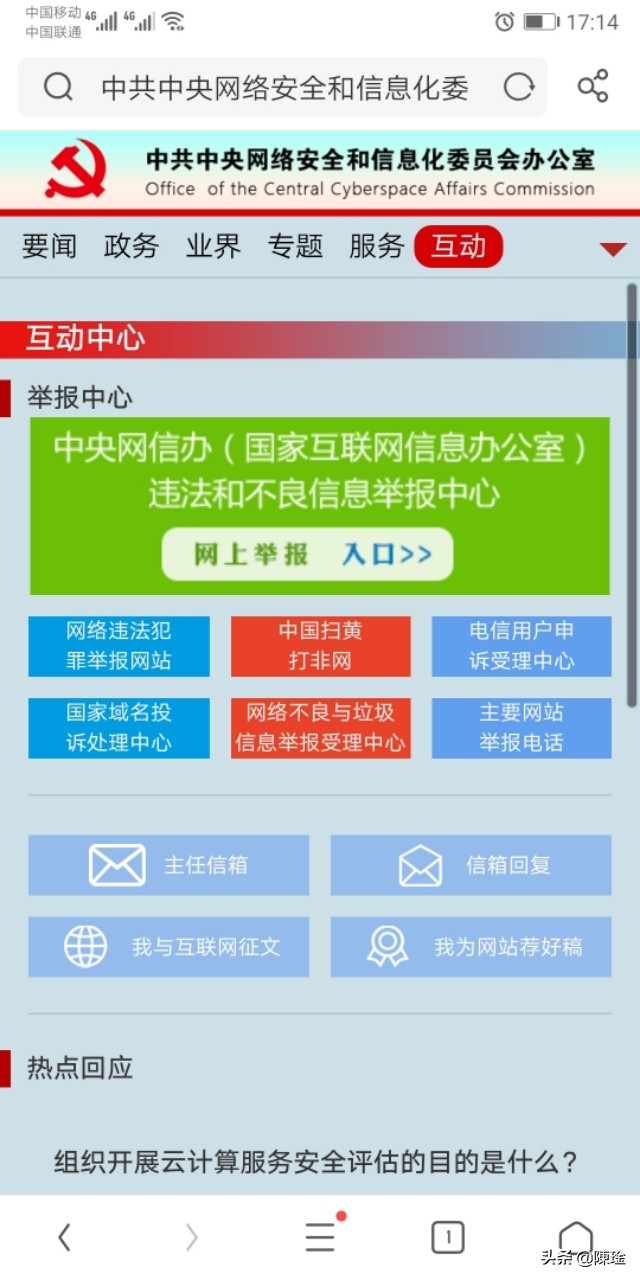Open the 服务 tab
The height and width of the screenshot is (1280, 640).
coord(377,246)
